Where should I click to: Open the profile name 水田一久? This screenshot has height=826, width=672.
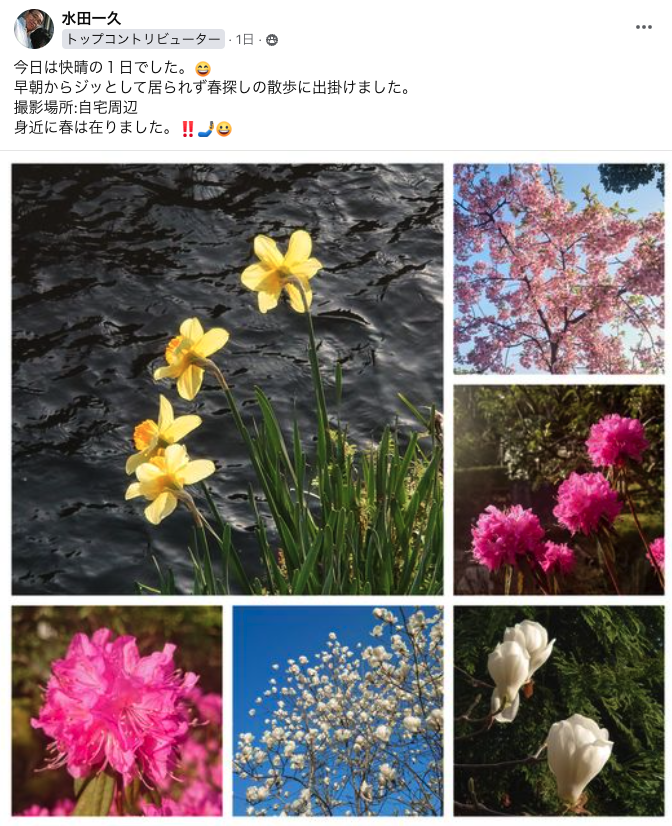click(x=91, y=18)
